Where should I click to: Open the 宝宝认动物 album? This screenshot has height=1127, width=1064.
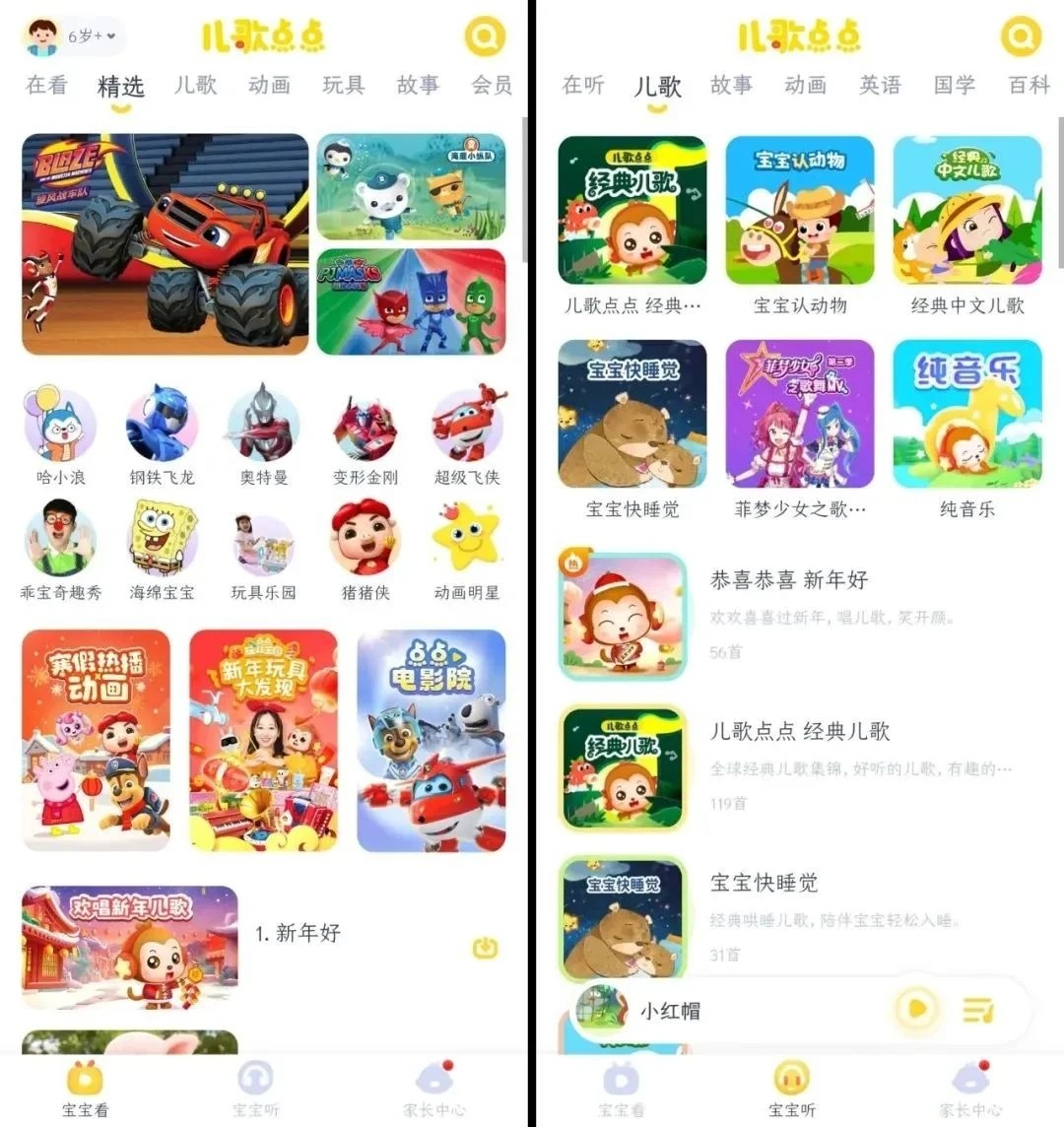(800, 228)
